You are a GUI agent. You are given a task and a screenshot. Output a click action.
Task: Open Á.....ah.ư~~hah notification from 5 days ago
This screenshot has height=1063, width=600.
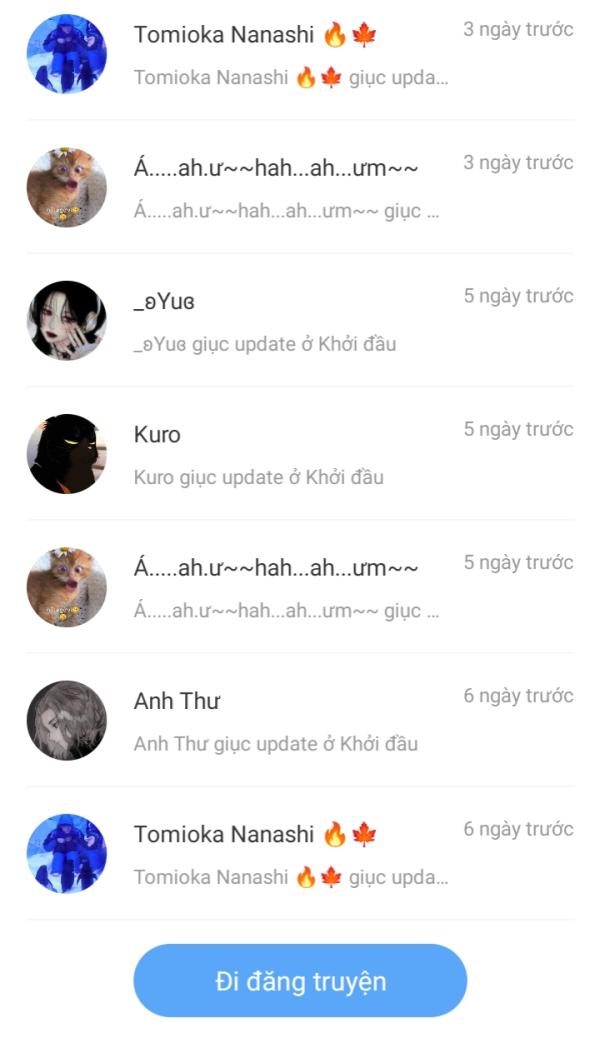tap(300, 587)
